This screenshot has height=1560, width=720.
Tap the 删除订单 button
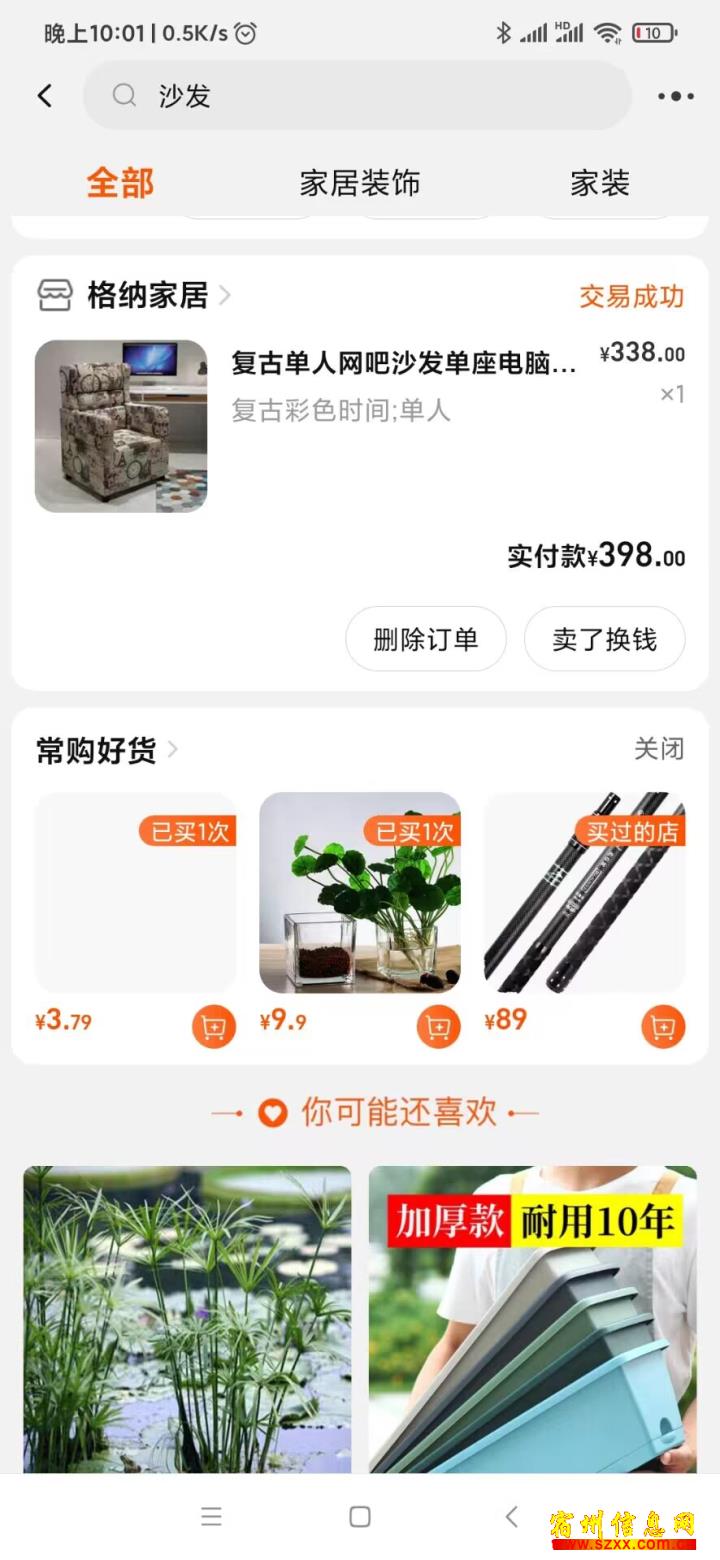[x=426, y=639]
